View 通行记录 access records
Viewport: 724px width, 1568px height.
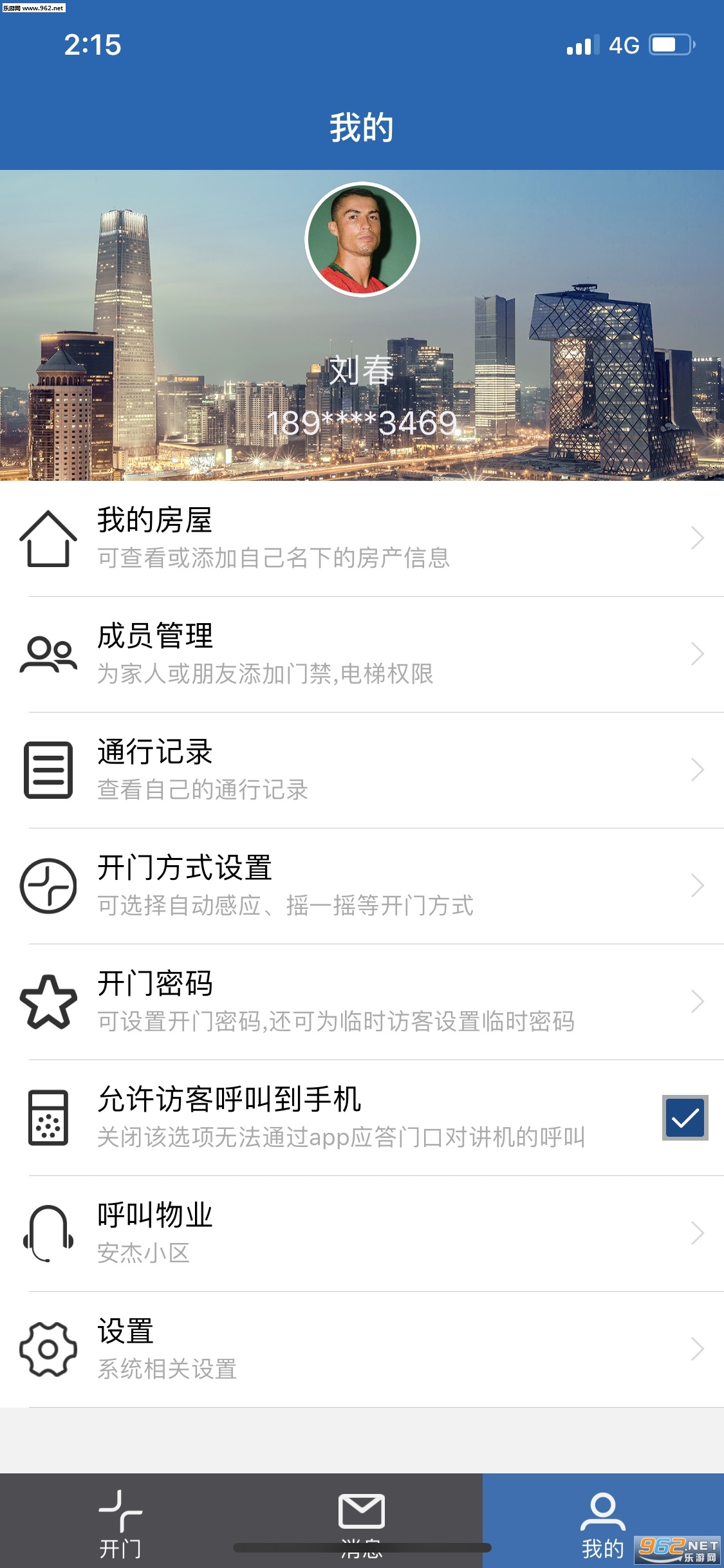(x=360, y=770)
